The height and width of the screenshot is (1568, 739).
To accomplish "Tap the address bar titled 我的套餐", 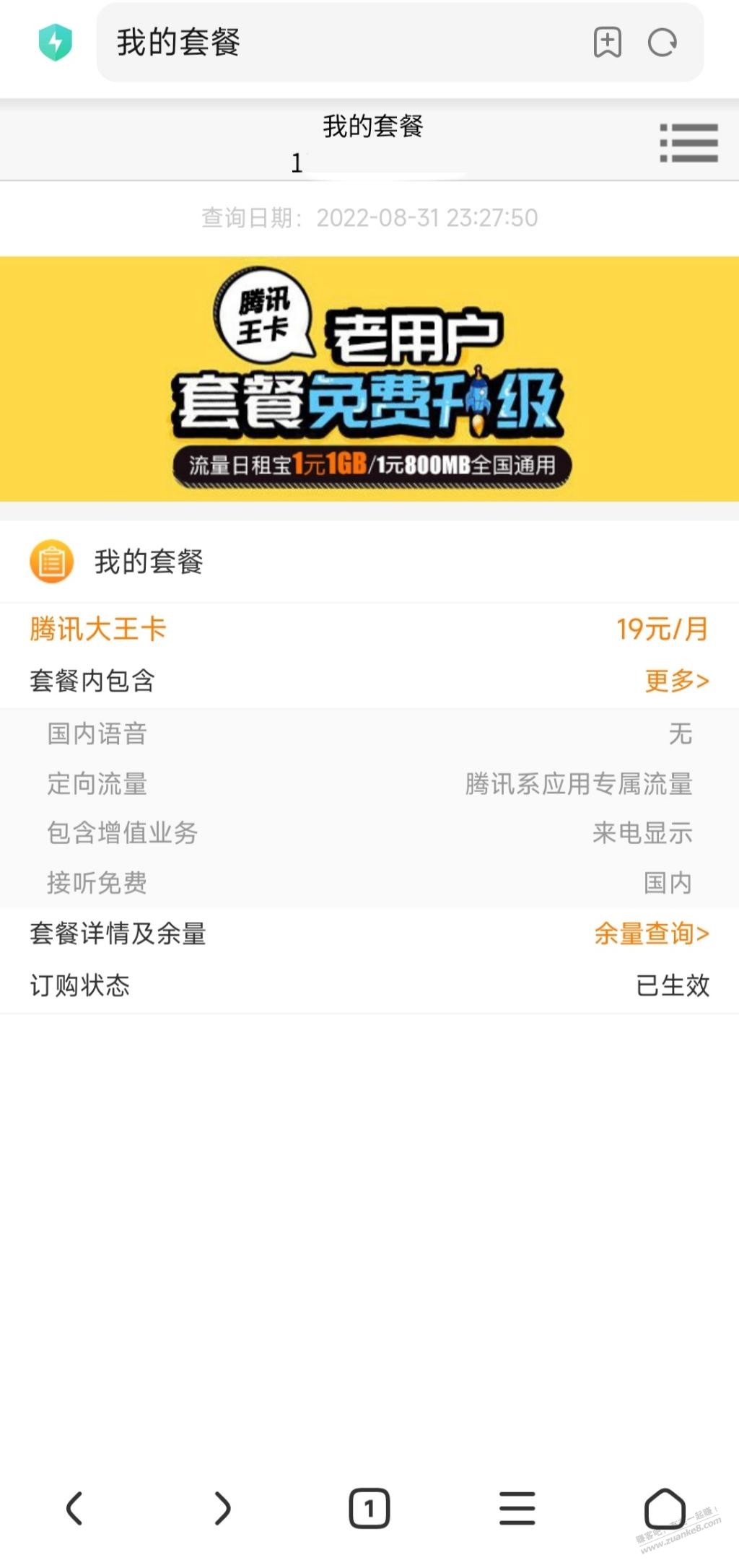I will click(x=339, y=42).
